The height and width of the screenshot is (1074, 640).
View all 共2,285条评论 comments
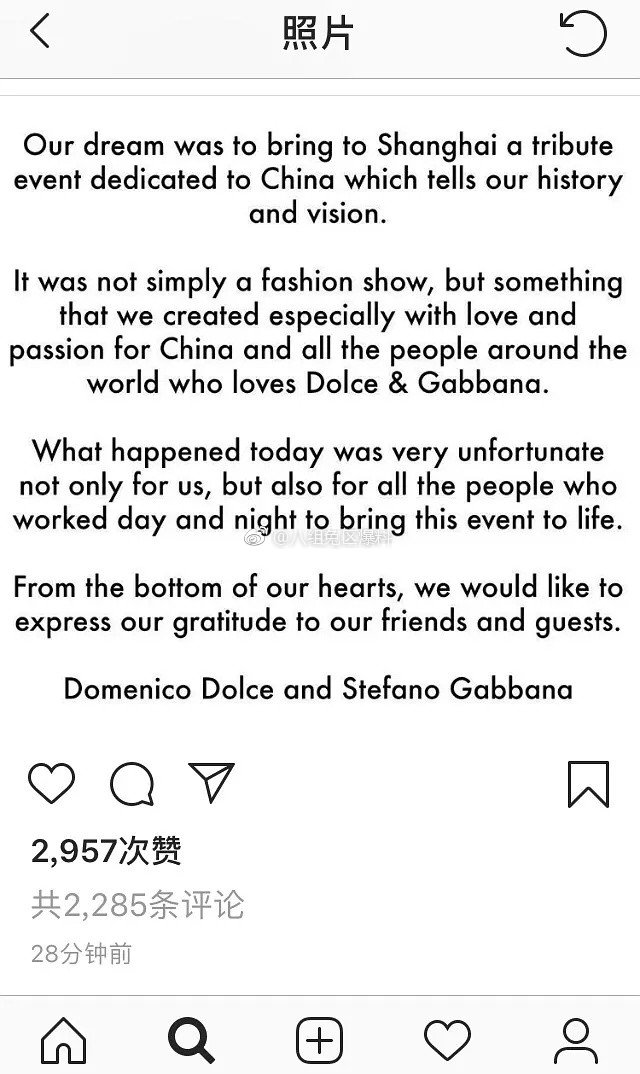click(x=137, y=905)
